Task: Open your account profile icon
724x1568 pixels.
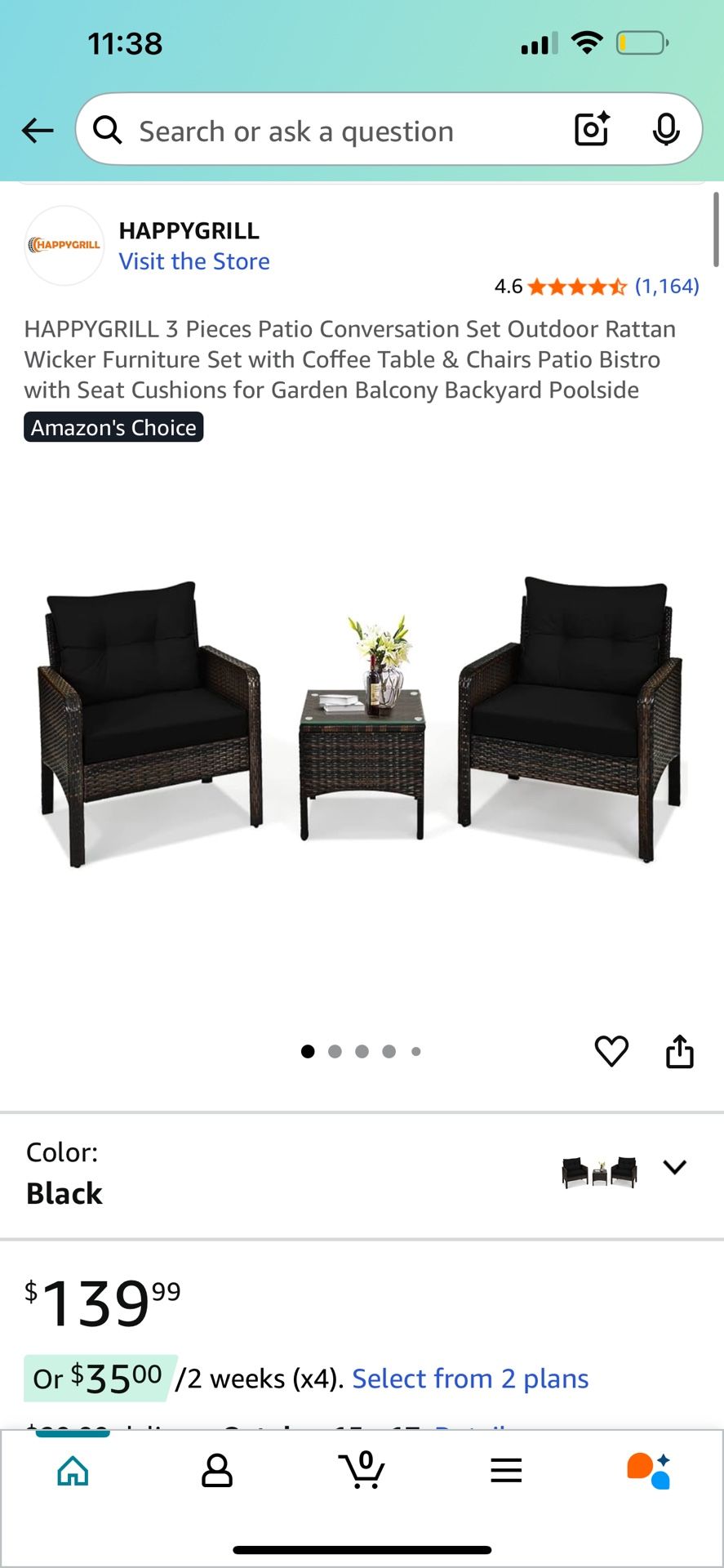Action: click(215, 1470)
